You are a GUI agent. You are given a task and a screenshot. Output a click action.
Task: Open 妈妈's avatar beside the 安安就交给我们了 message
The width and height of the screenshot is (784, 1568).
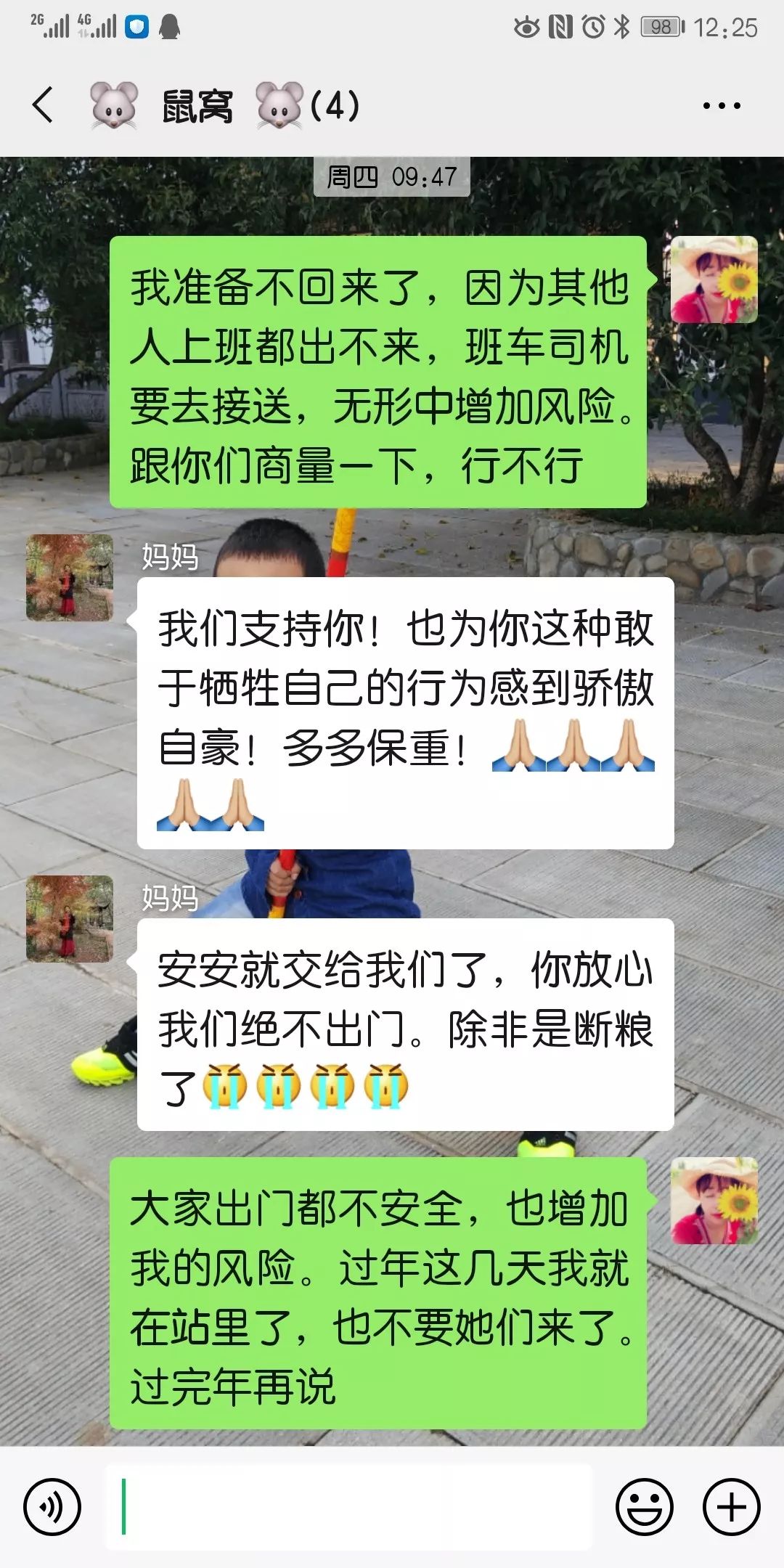(70, 919)
